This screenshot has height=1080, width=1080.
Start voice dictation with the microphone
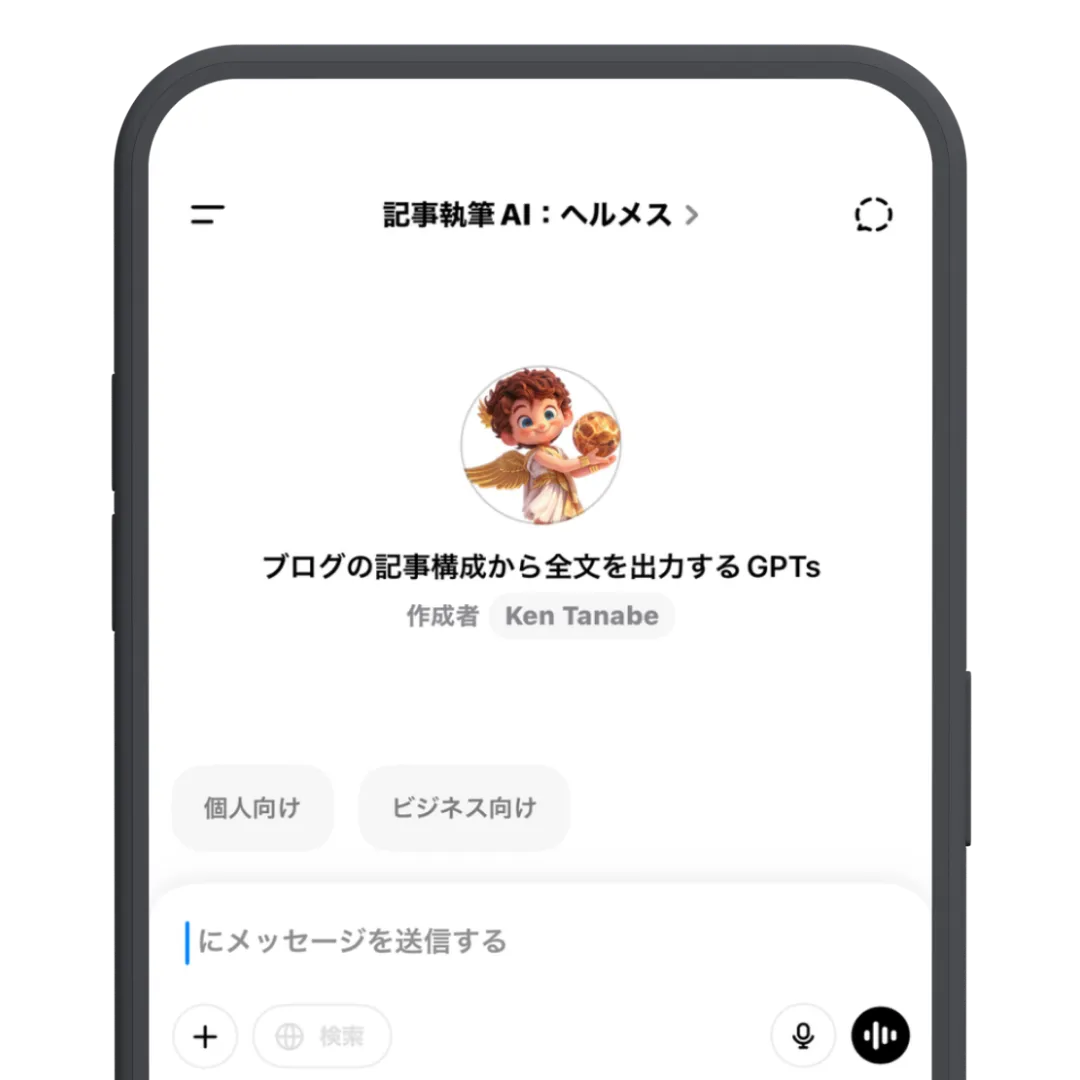(x=802, y=1036)
